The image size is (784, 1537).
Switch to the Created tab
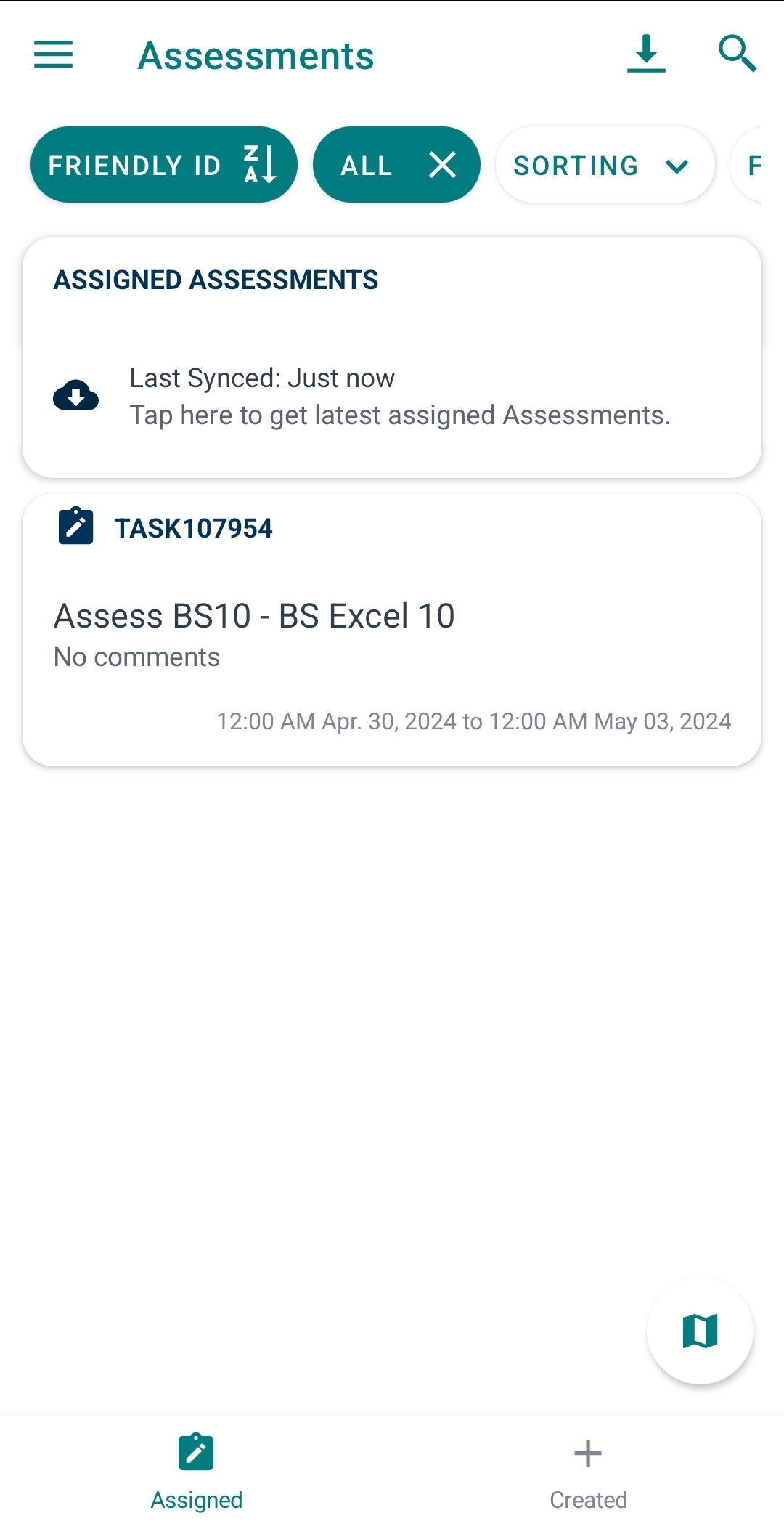point(588,1475)
